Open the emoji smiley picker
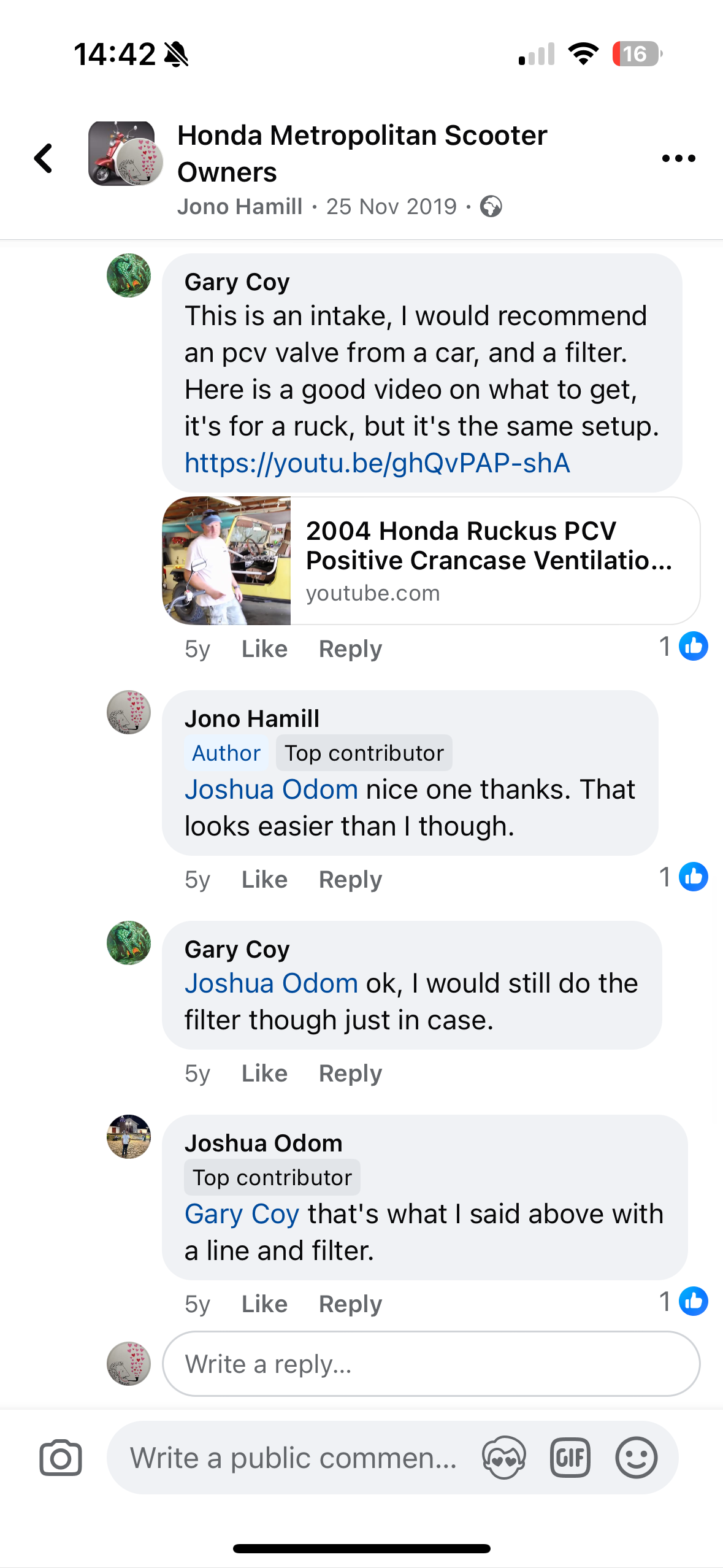 point(636,1458)
